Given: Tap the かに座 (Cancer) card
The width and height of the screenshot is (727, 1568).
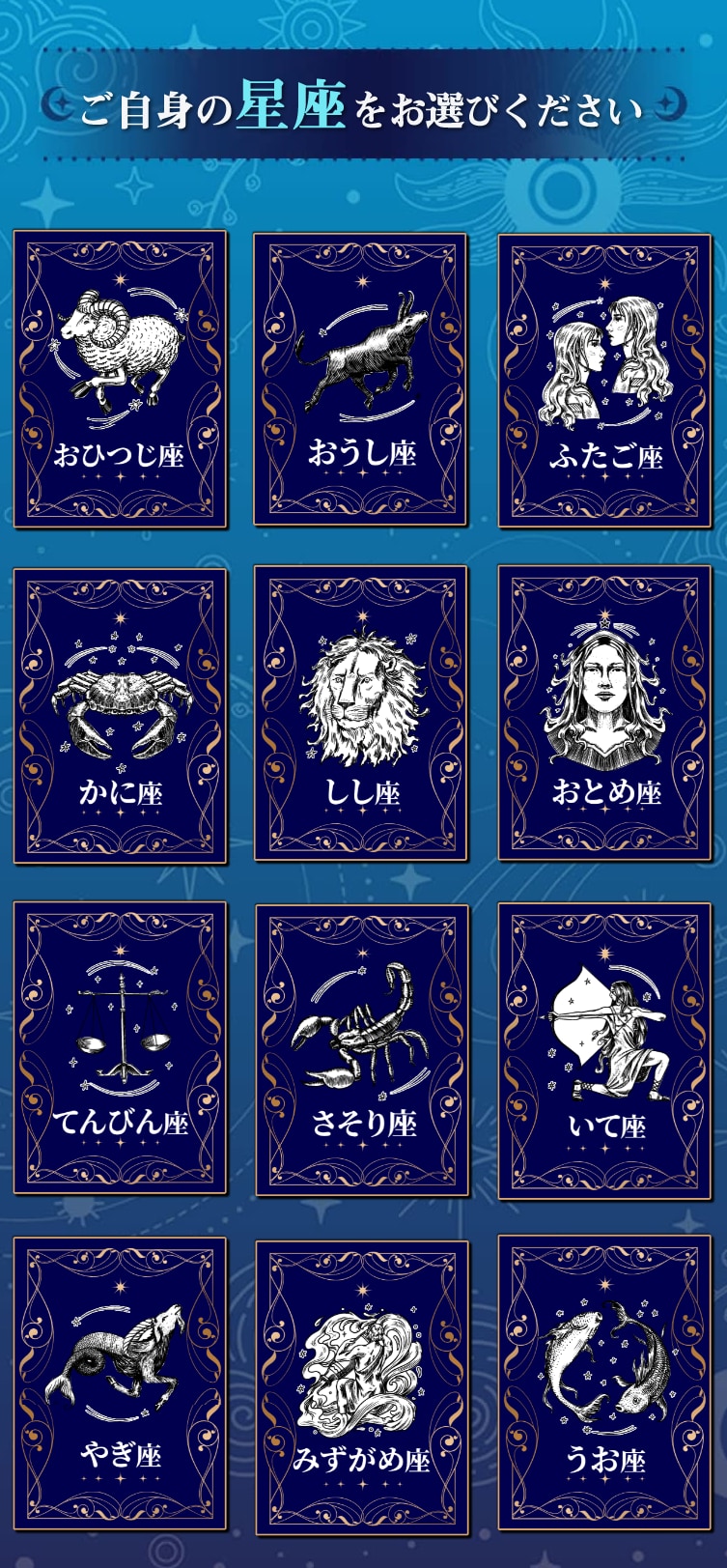Looking at the screenshot, I should 120,715.
